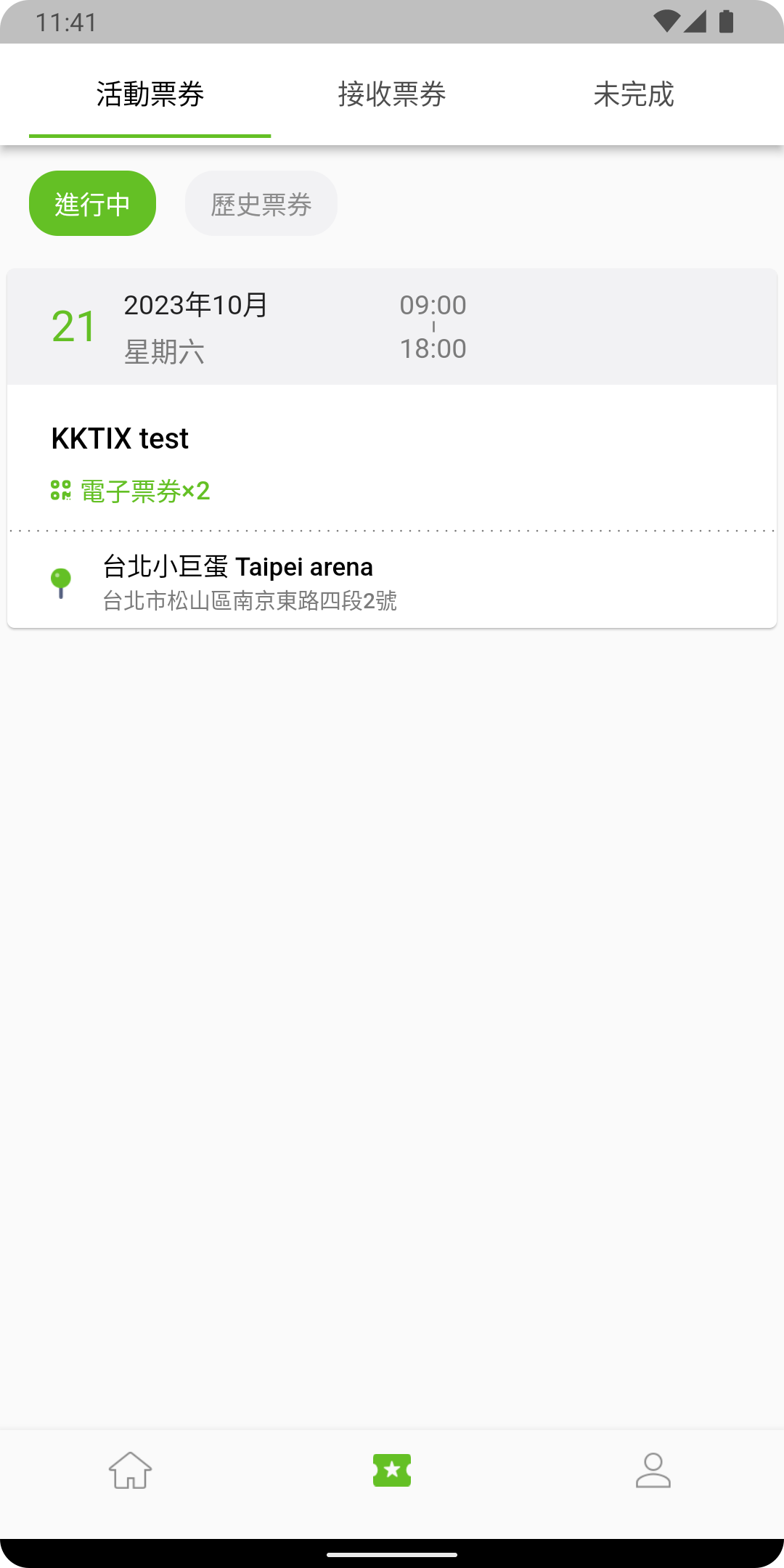Select the green ticket icon in bottom navigation
This screenshot has height=1568, width=784.
tap(391, 1470)
